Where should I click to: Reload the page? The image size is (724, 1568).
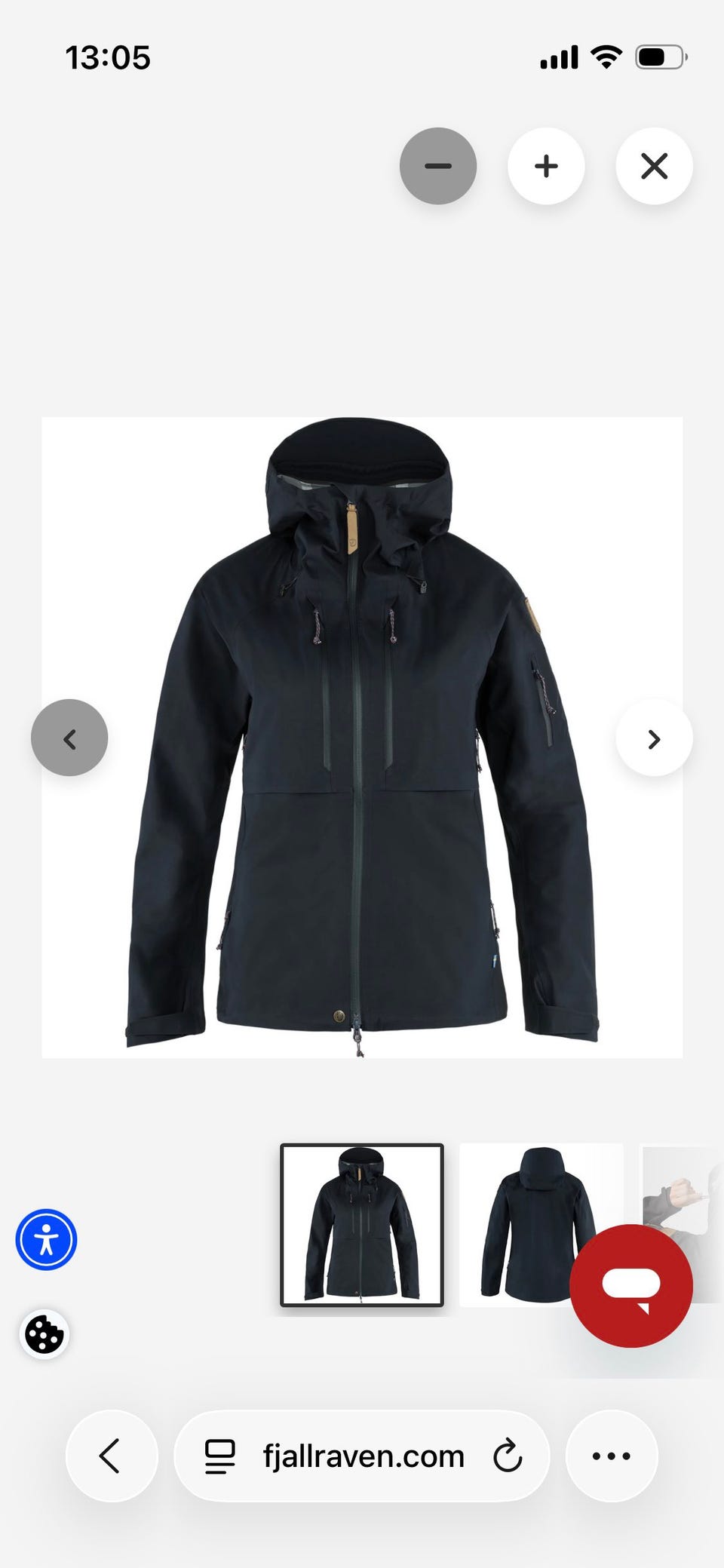point(508,1456)
